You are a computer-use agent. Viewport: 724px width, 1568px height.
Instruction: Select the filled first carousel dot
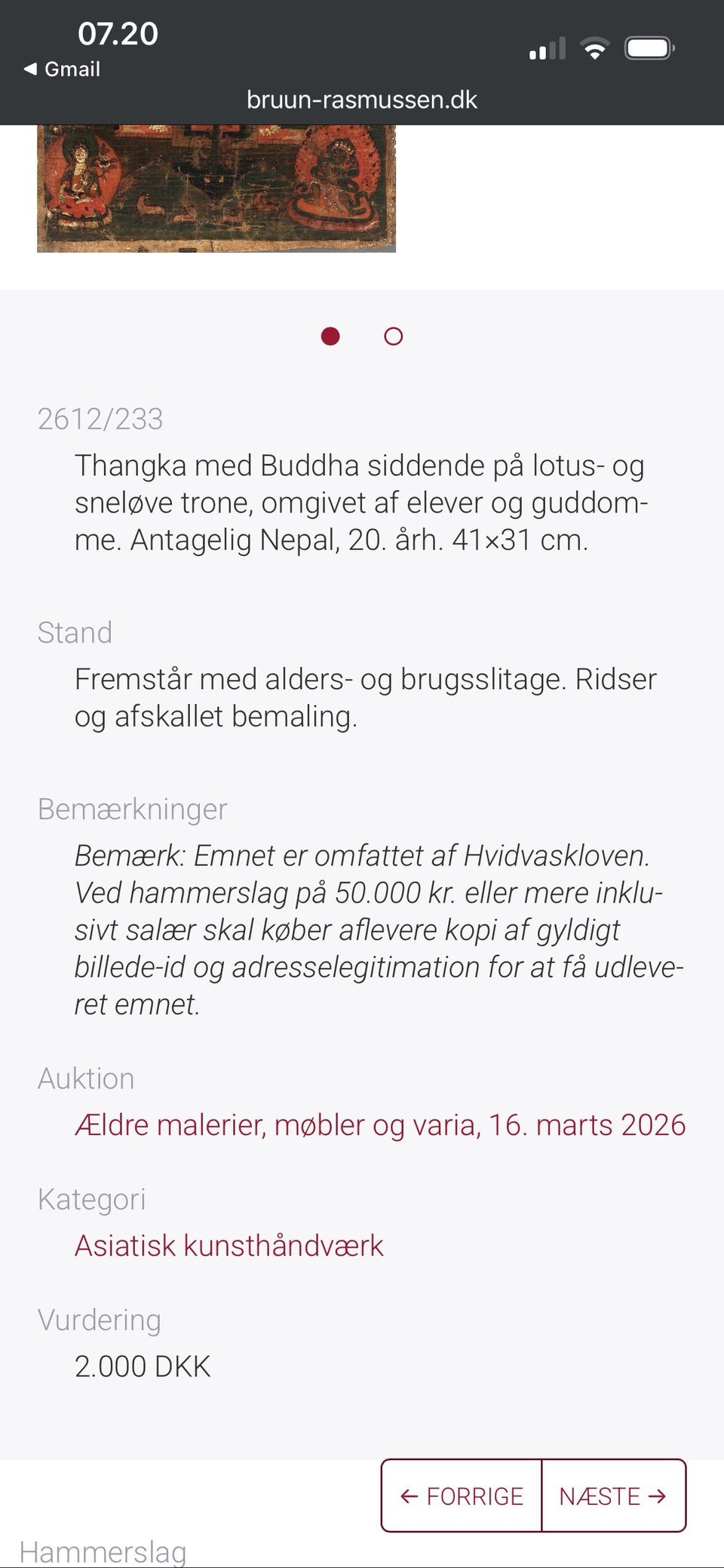pos(330,337)
